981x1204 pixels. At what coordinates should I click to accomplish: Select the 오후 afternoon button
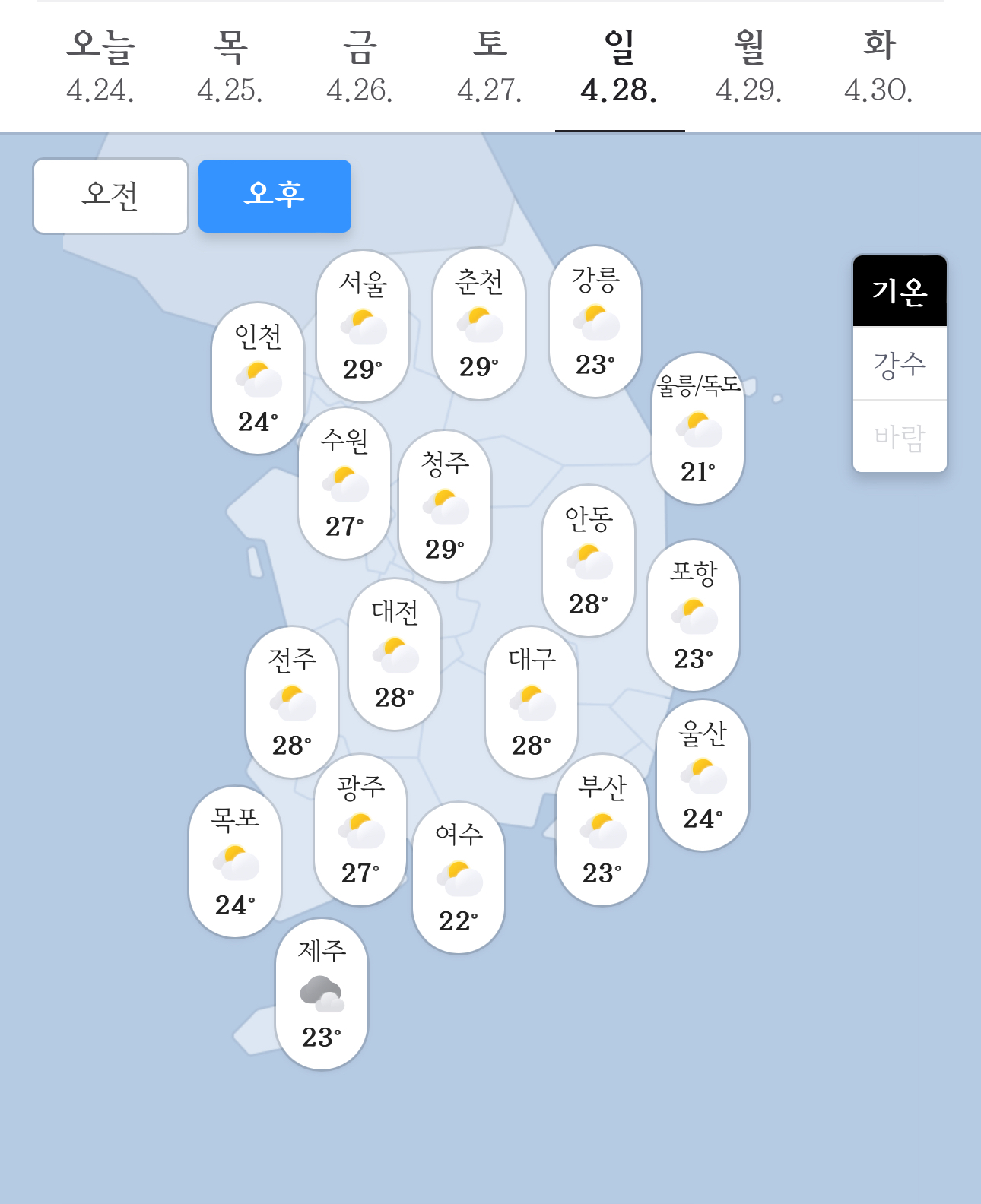tap(275, 196)
